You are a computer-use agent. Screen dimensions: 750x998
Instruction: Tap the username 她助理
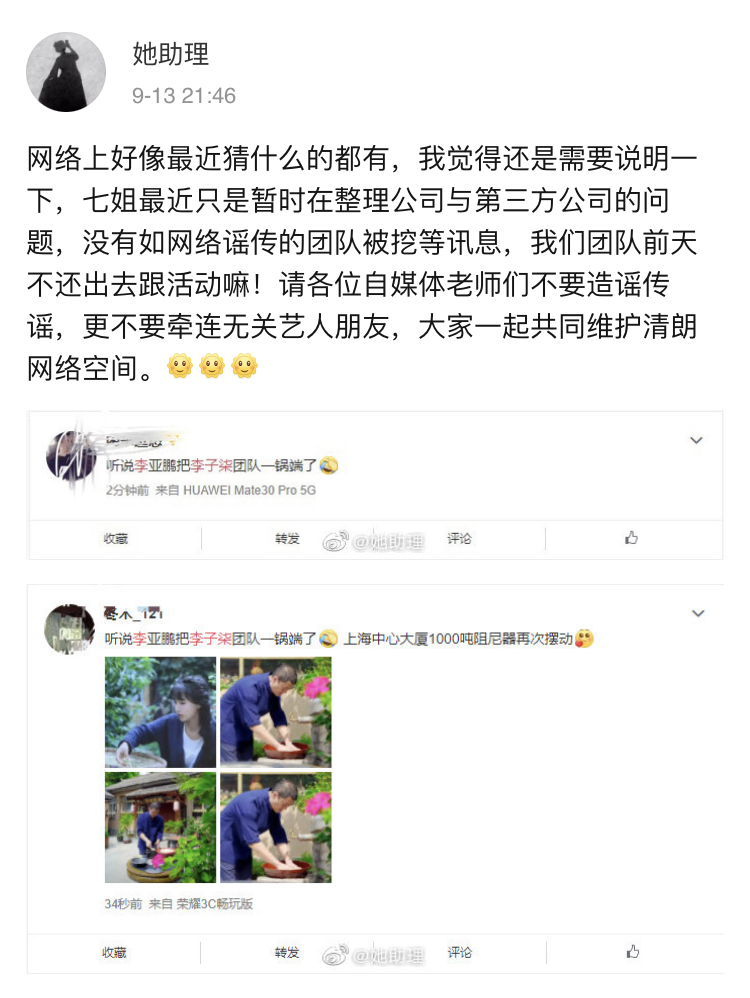(x=171, y=54)
